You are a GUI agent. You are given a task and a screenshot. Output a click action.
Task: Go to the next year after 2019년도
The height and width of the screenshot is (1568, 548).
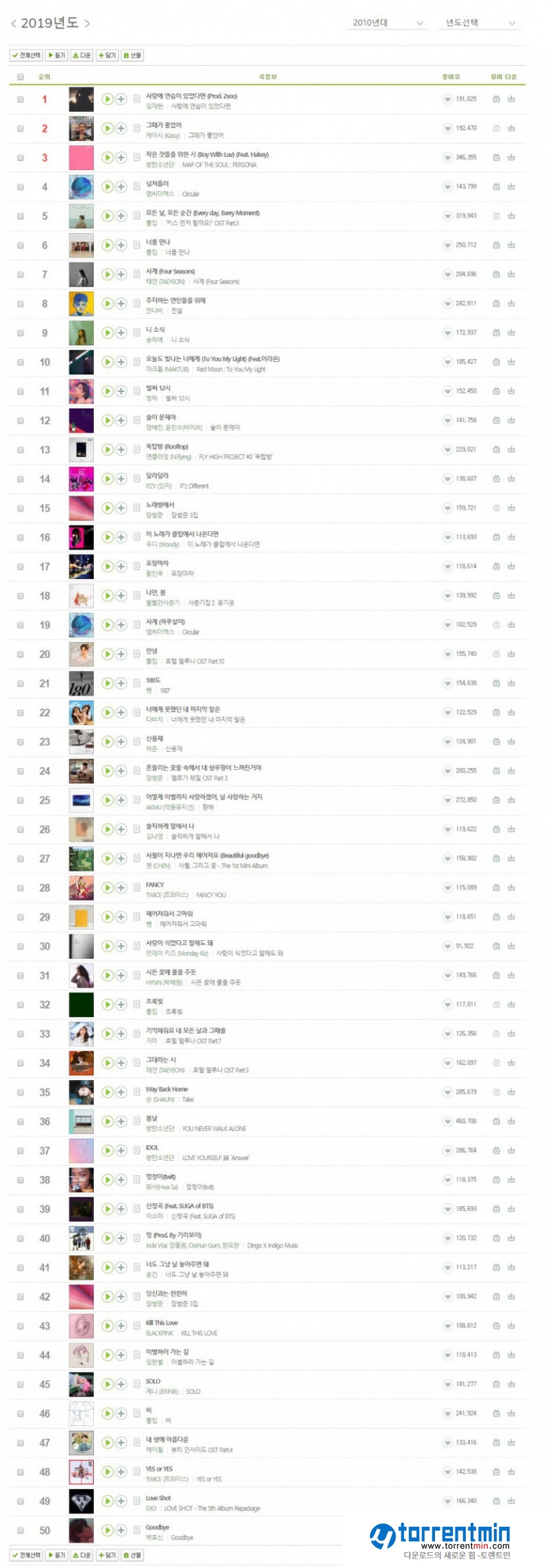pyautogui.click(x=87, y=24)
